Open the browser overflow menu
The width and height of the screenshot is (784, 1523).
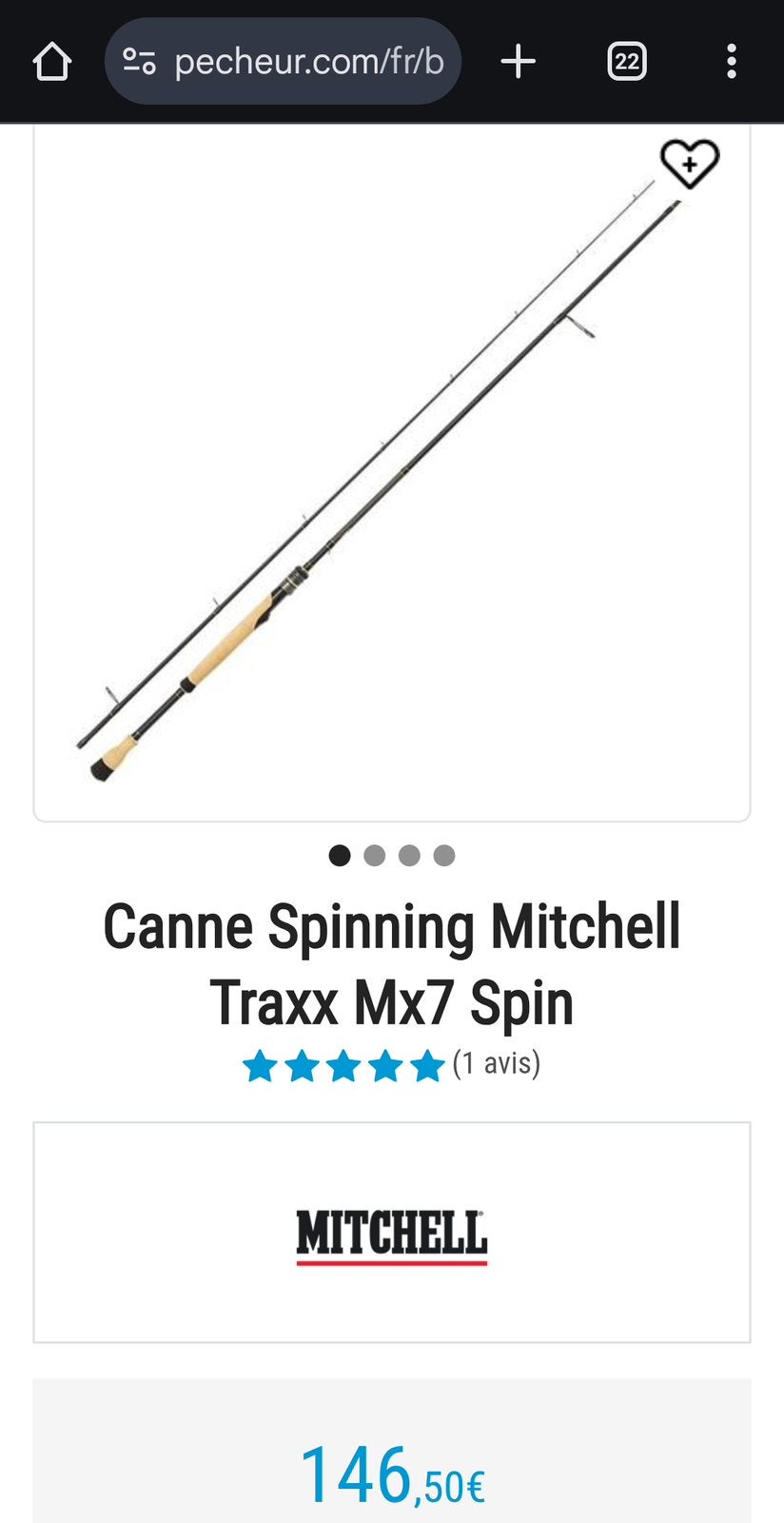(x=731, y=62)
